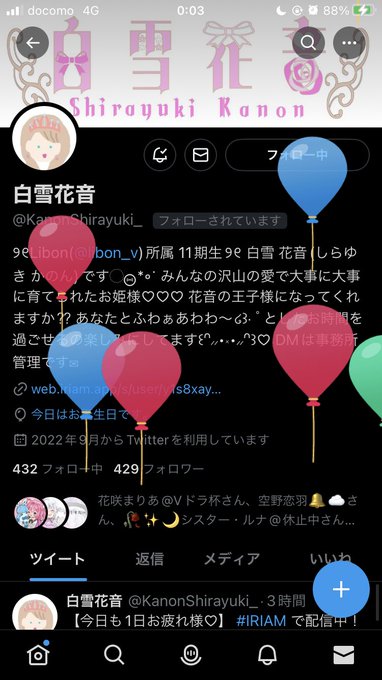The image size is (382, 680).
Task: Open search on this profile
Action: pyautogui.click(x=308, y=43)
